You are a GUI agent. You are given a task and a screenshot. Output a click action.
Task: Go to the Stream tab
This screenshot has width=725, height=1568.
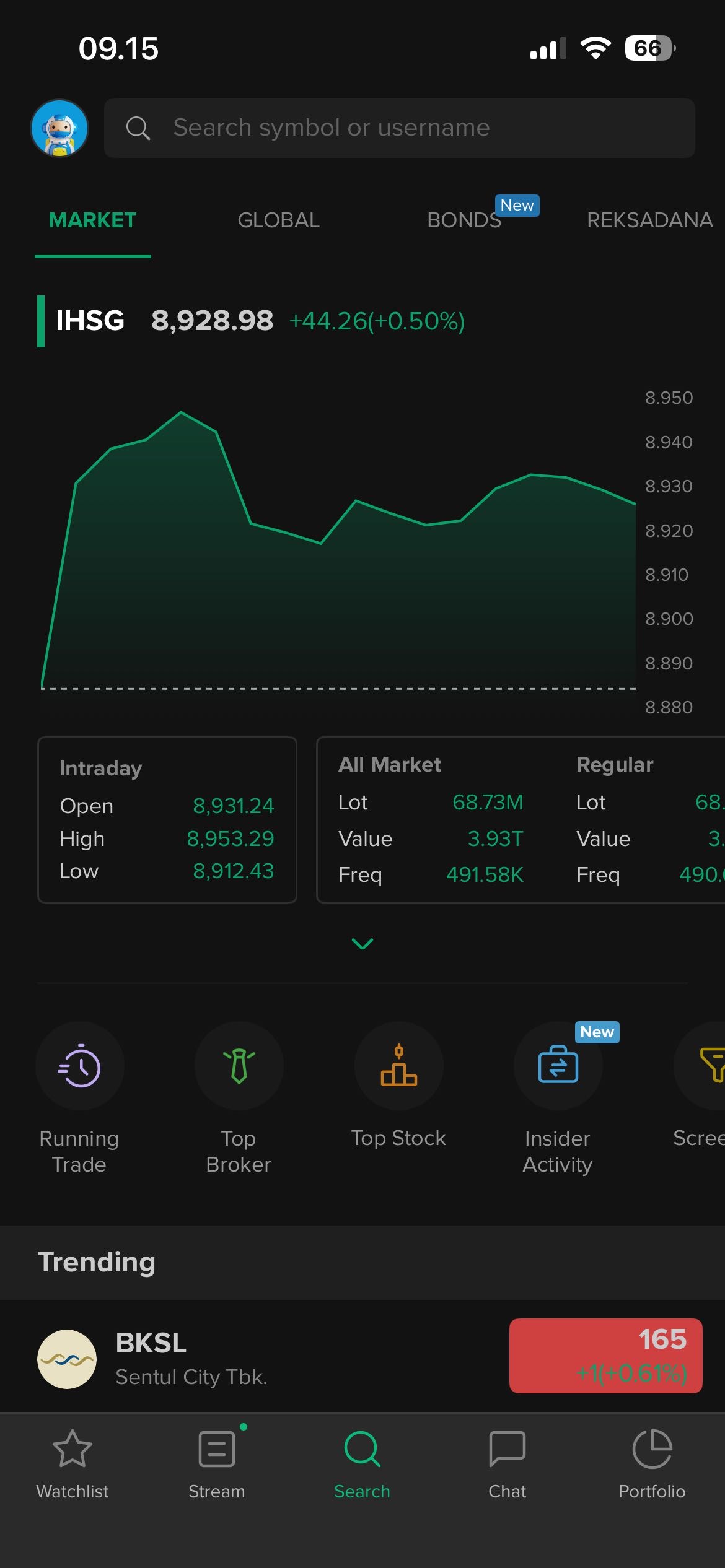217,1464
